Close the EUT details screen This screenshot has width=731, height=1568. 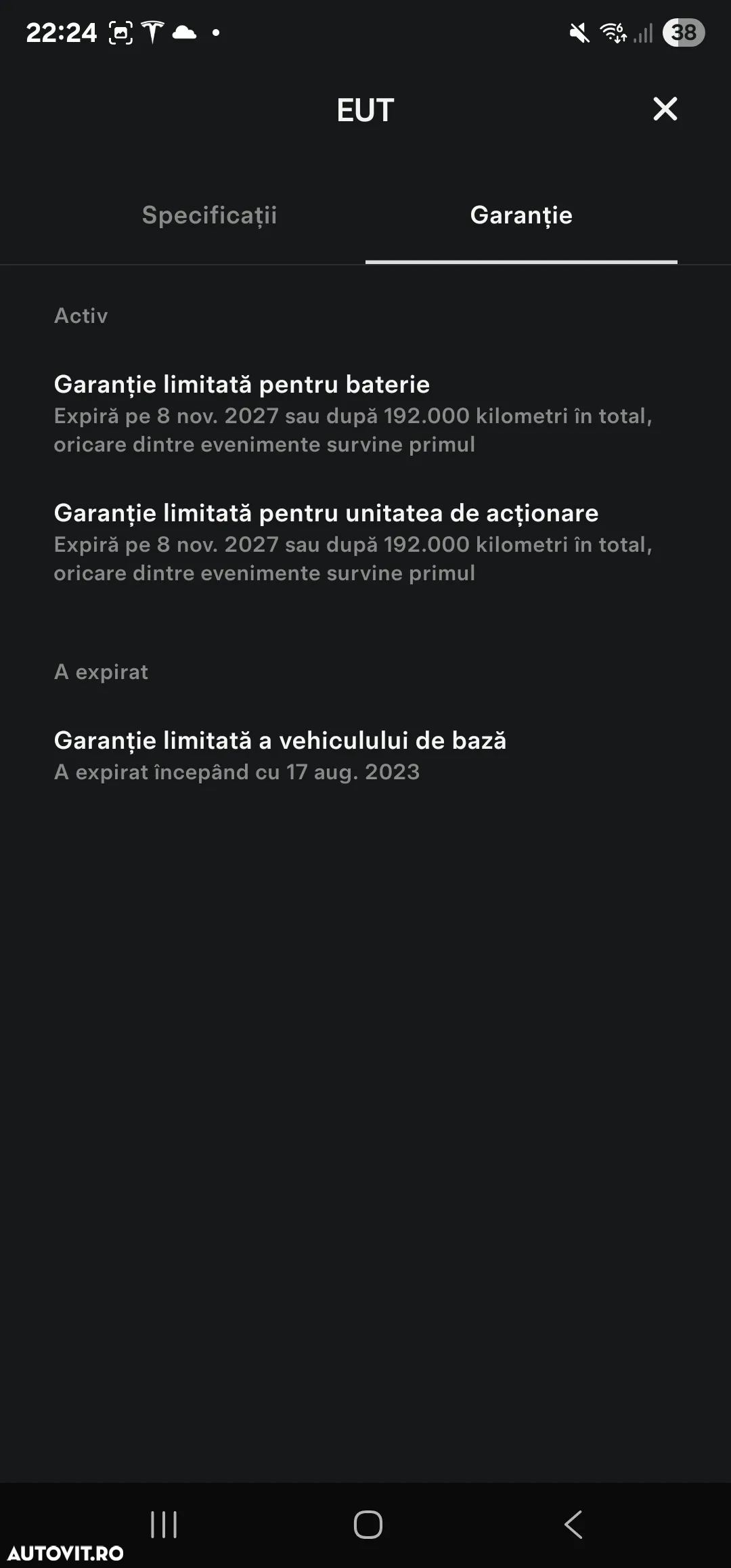(665, 109)
